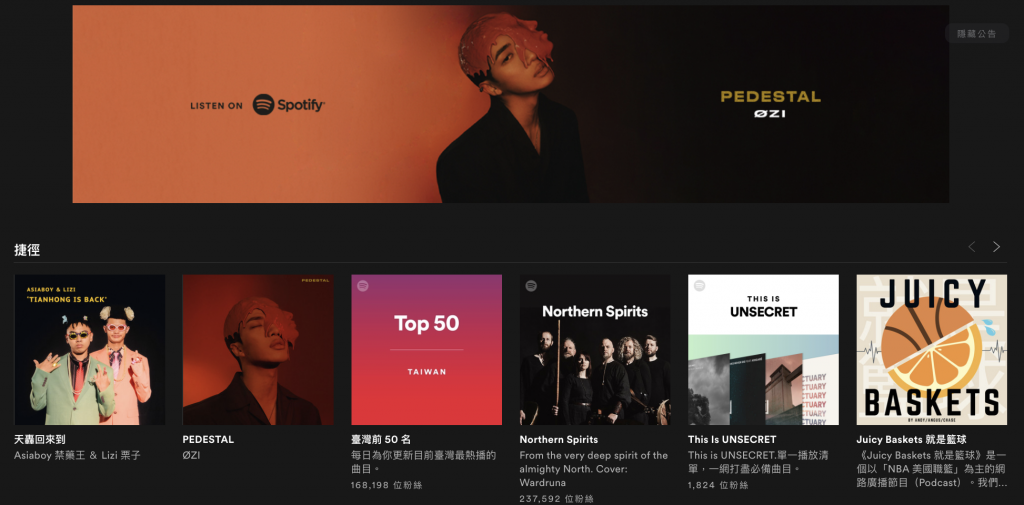Open the Top 50 Taiwan playlist

pos(426,350)
